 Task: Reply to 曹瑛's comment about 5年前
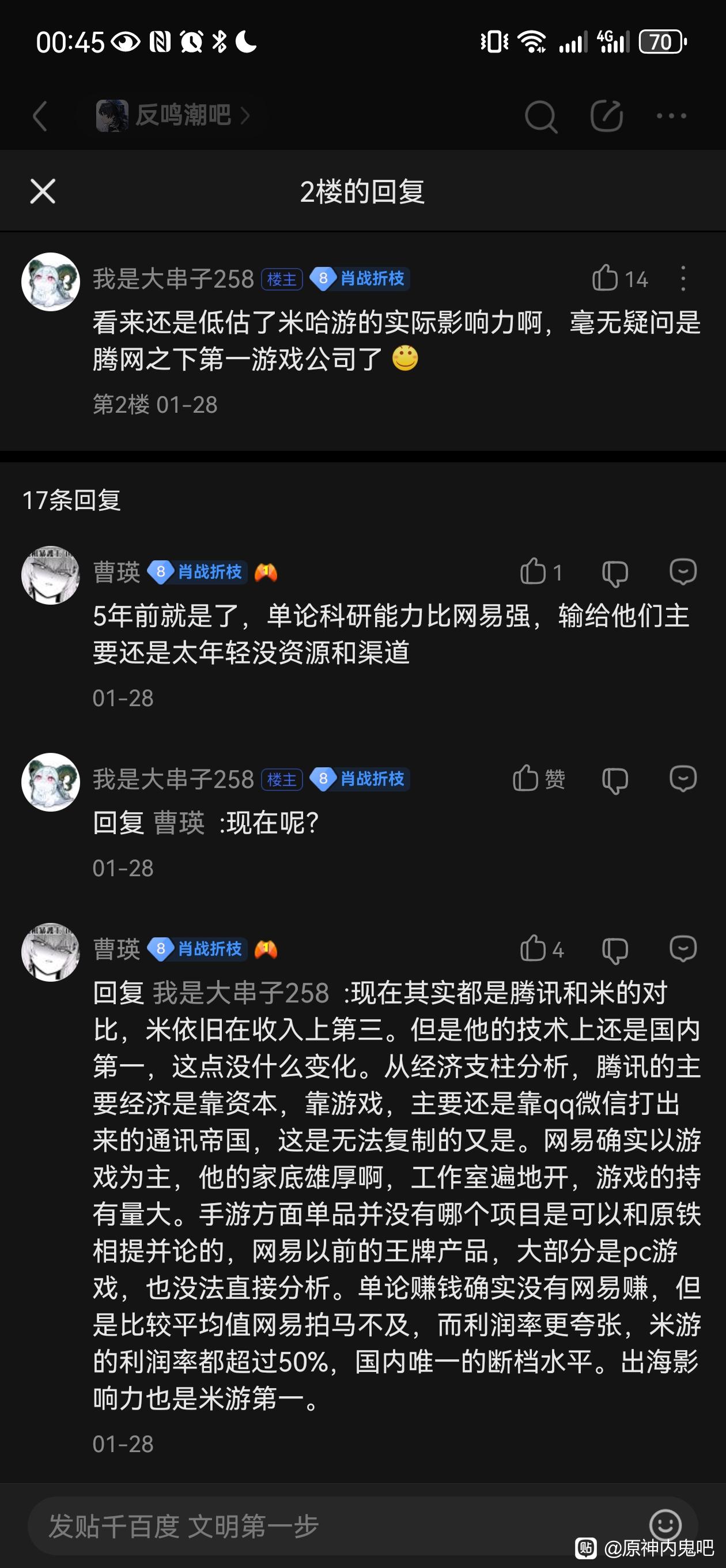click(x=683, y=572)
